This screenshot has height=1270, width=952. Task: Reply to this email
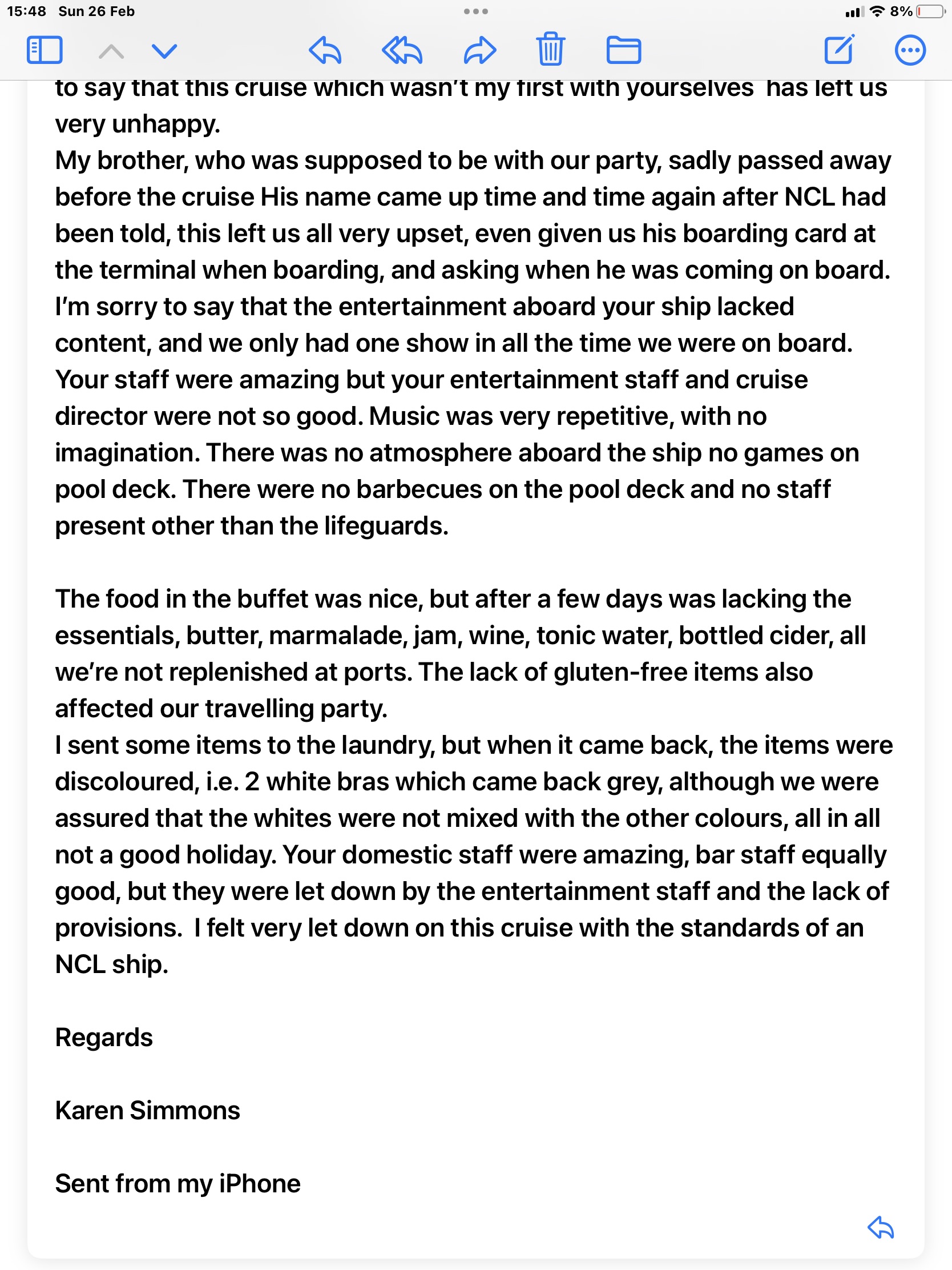pos(325,50)
